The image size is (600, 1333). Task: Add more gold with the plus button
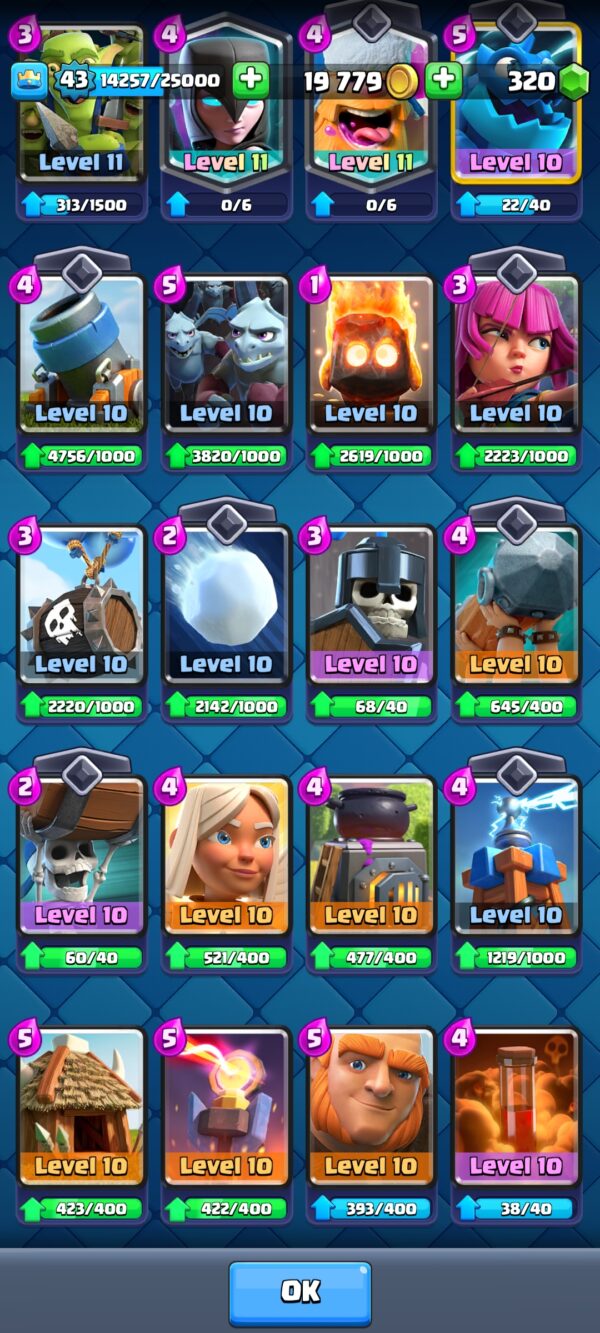(x=443, y=80)
